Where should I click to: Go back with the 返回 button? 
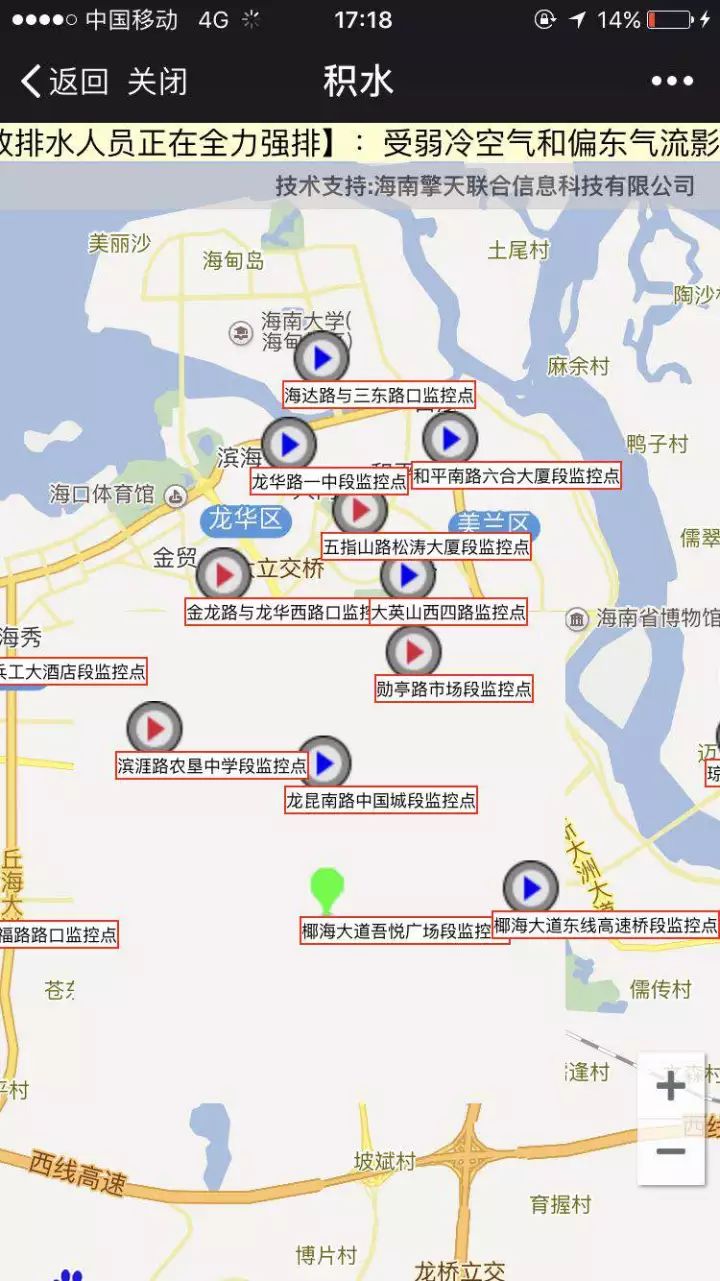tap(64, 81)
